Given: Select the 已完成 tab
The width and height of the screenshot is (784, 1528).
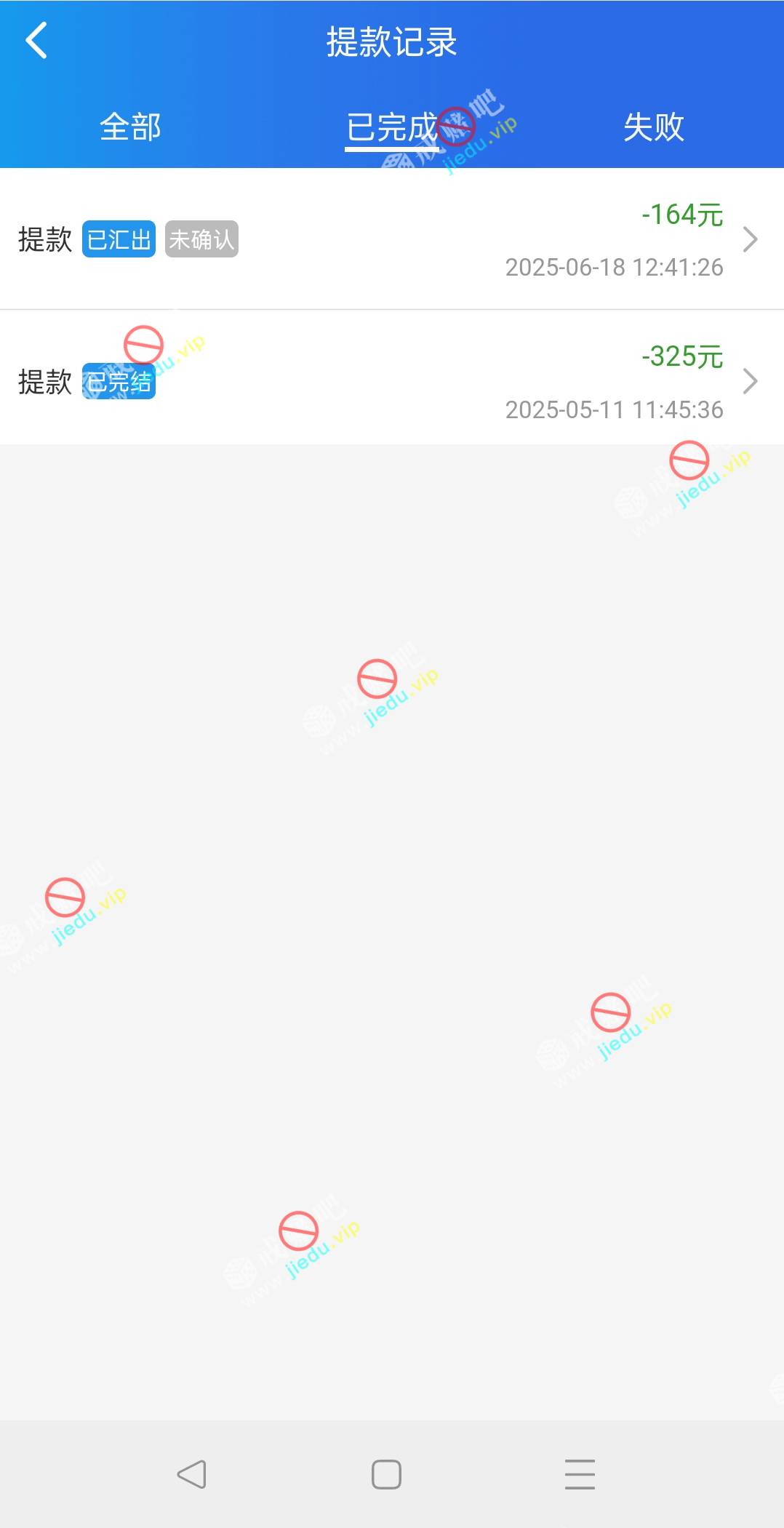Looking at the screenshot, I should [391, 128].
